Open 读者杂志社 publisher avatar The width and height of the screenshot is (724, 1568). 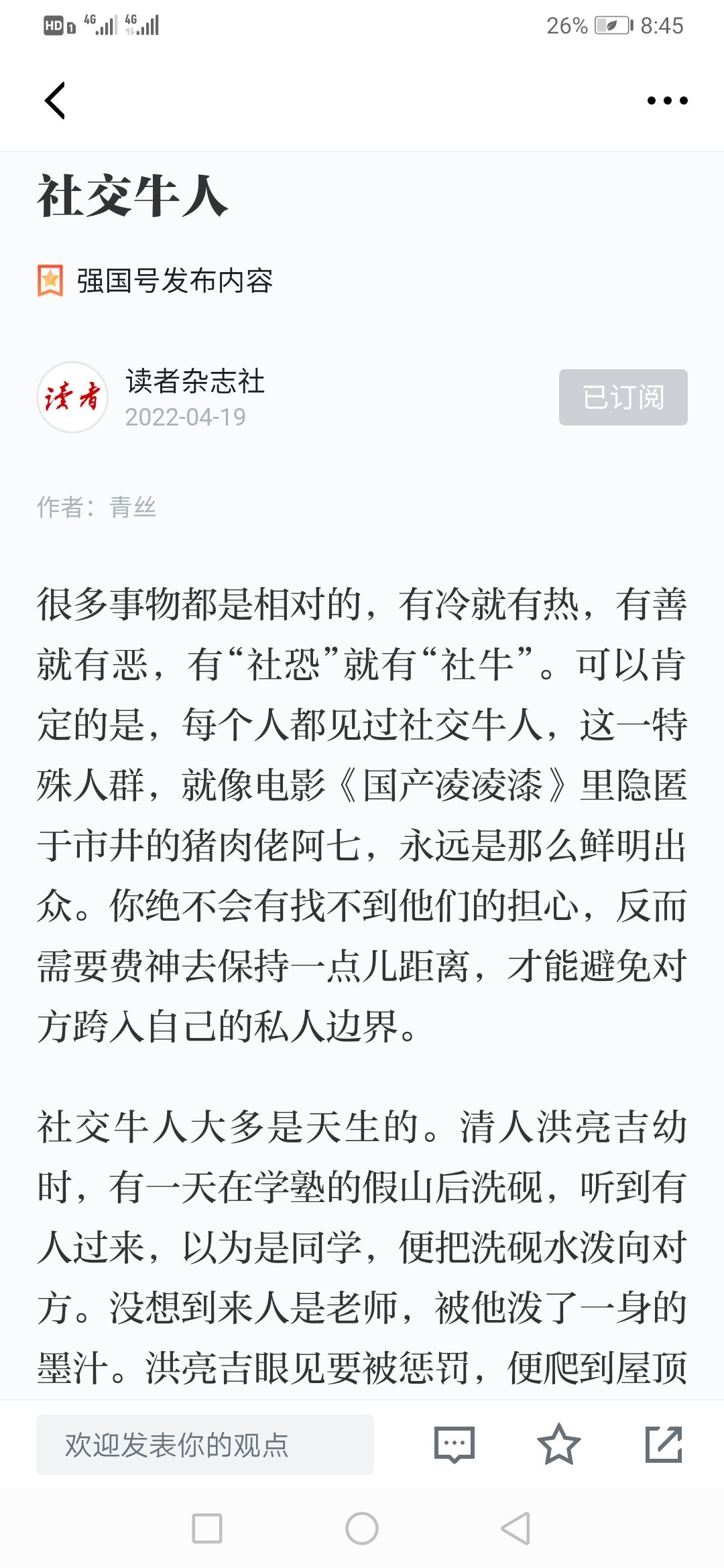pyautogui.click(x=72, y=397)
